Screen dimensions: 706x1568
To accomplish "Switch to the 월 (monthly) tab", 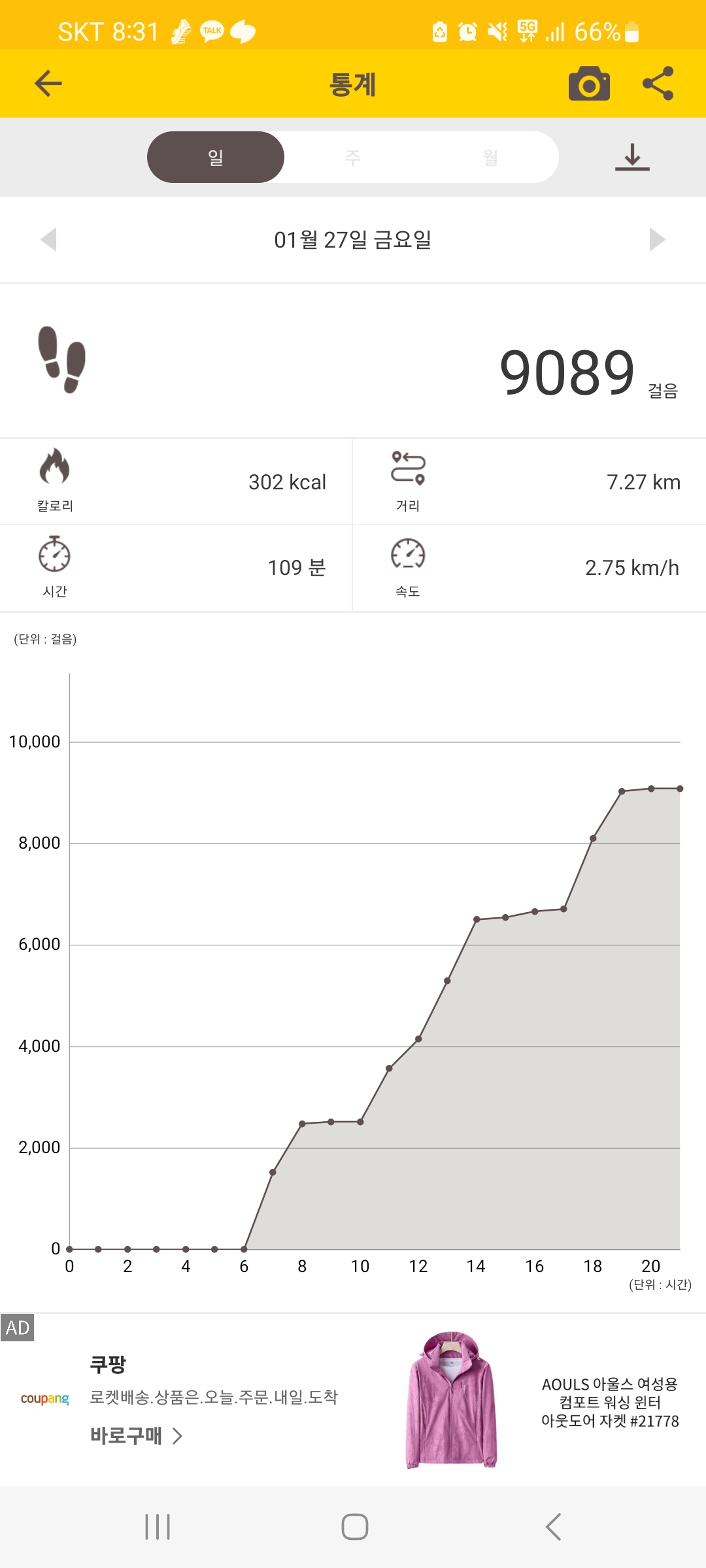I will [490, 157].
